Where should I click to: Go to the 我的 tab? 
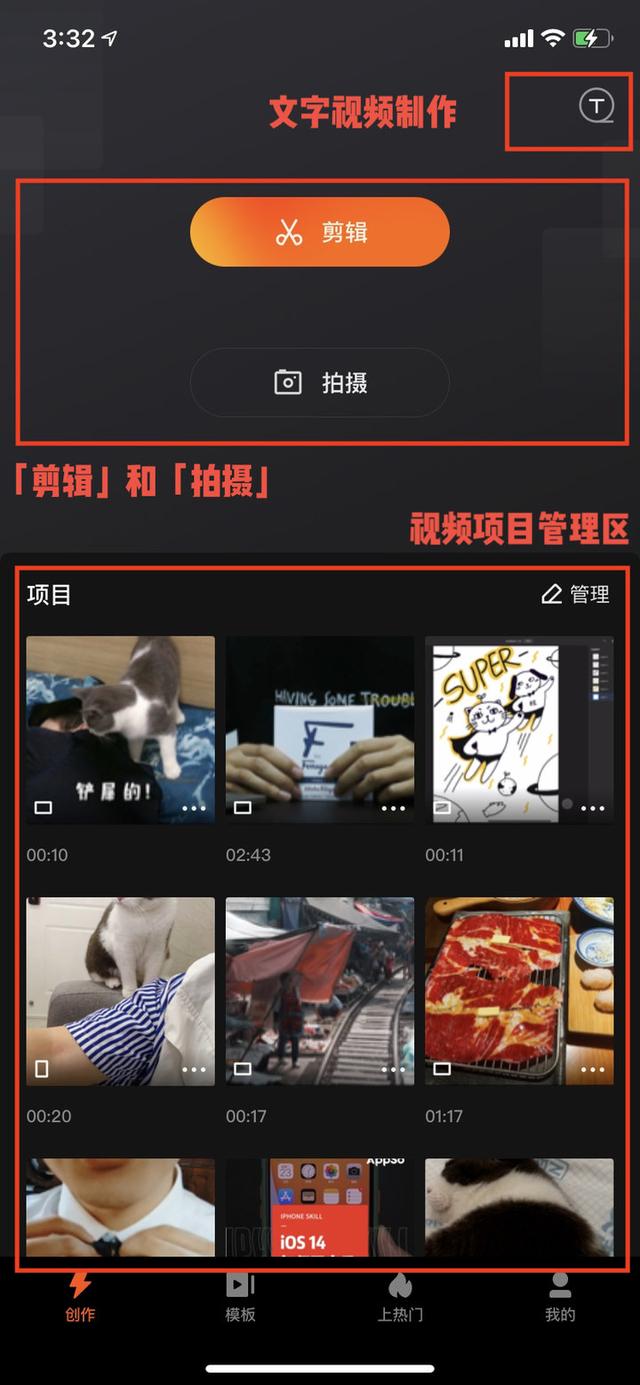(x=560, y=1297)
